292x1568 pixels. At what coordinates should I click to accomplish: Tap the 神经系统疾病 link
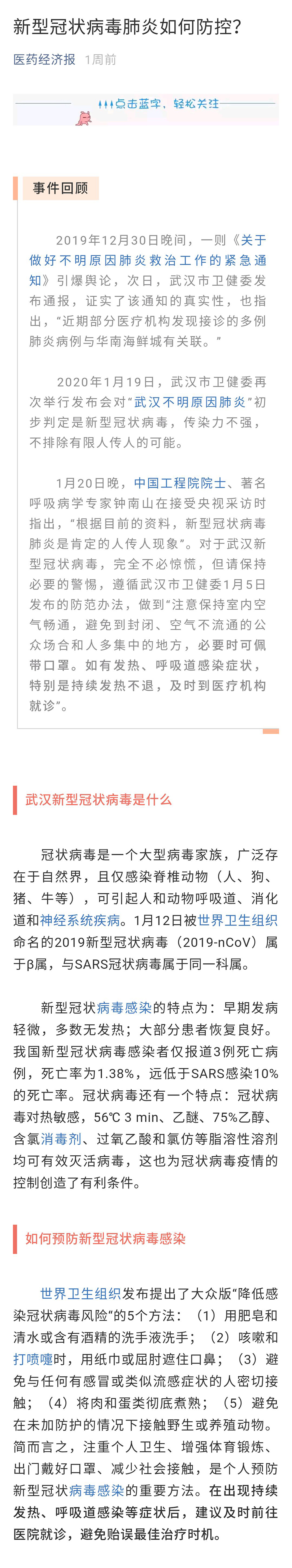pyautogui.click(x=80, y=920)
